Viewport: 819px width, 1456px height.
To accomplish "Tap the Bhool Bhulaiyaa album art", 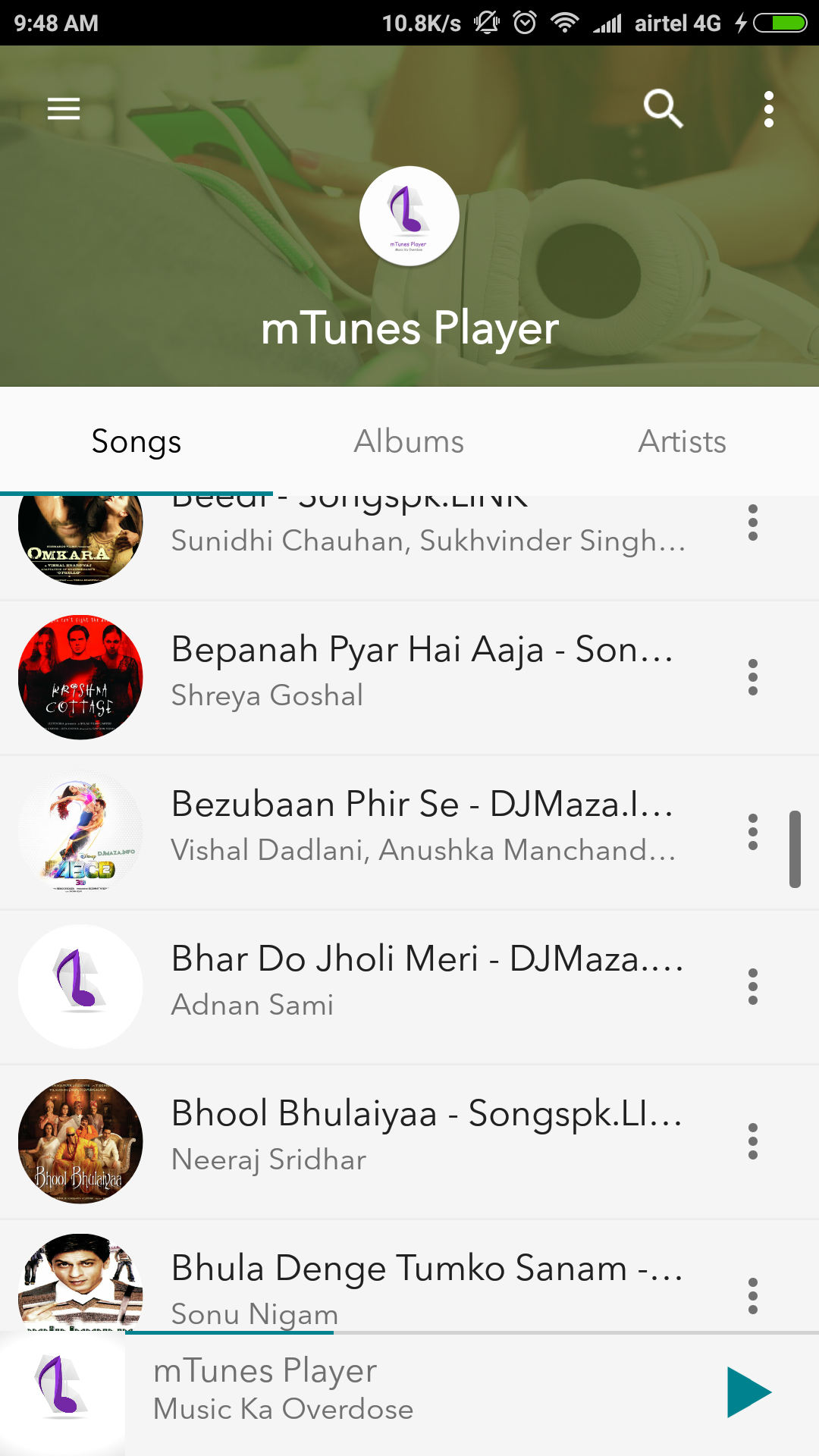I will [80, 1141].
